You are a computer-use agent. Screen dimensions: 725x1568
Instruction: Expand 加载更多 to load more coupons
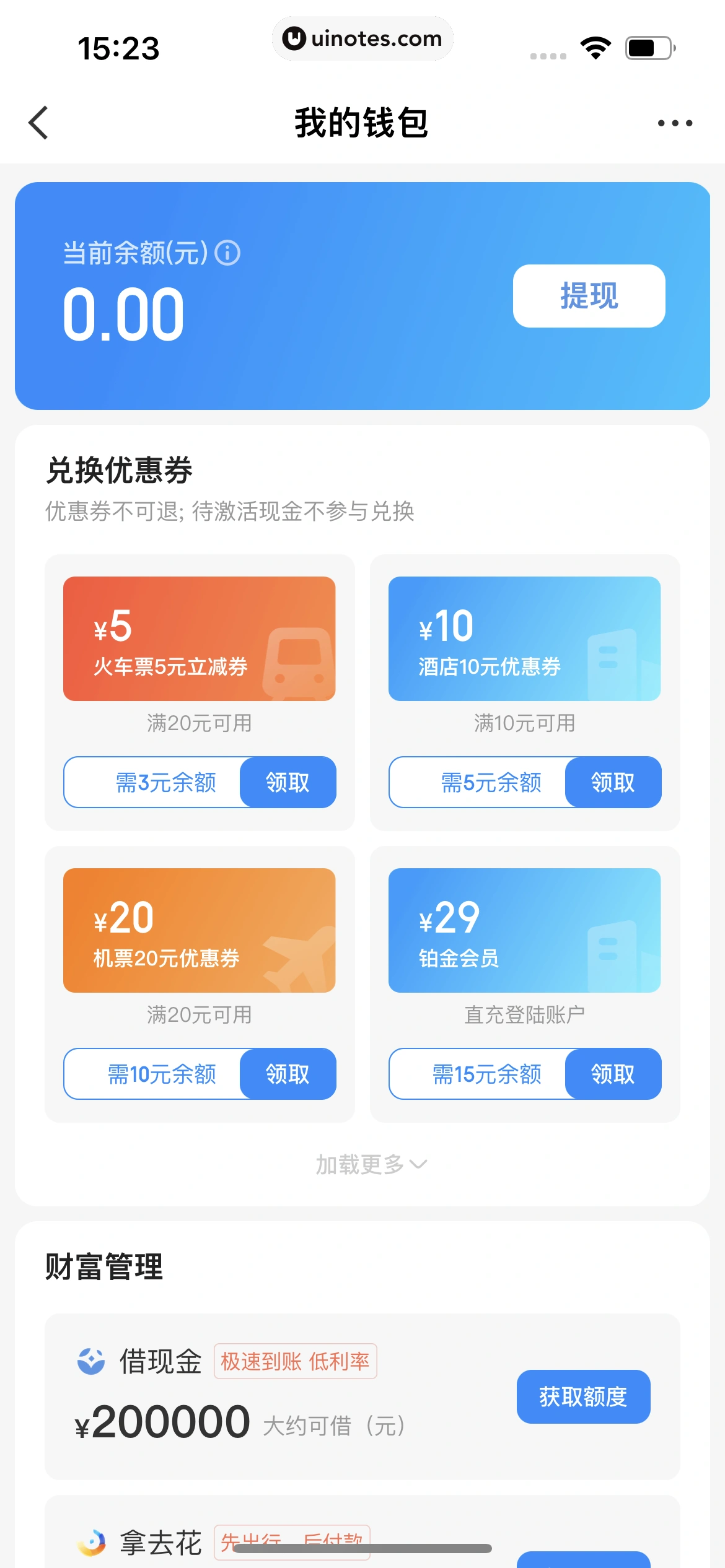[x=371, y=1165]
